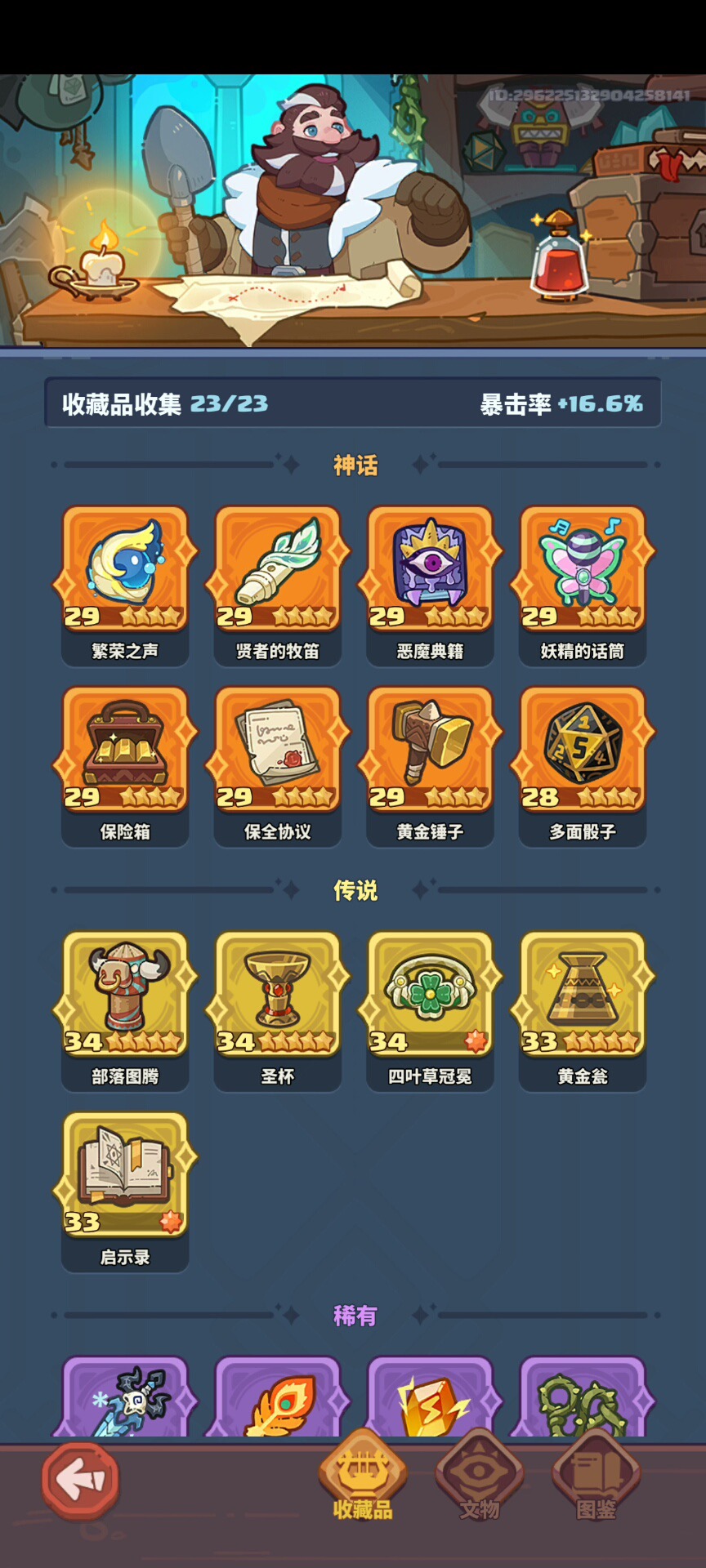Switch to the 图鉴 tab
This screenshot has height=1568, width=706.
pyautogui.click(x=596, y=1478)
